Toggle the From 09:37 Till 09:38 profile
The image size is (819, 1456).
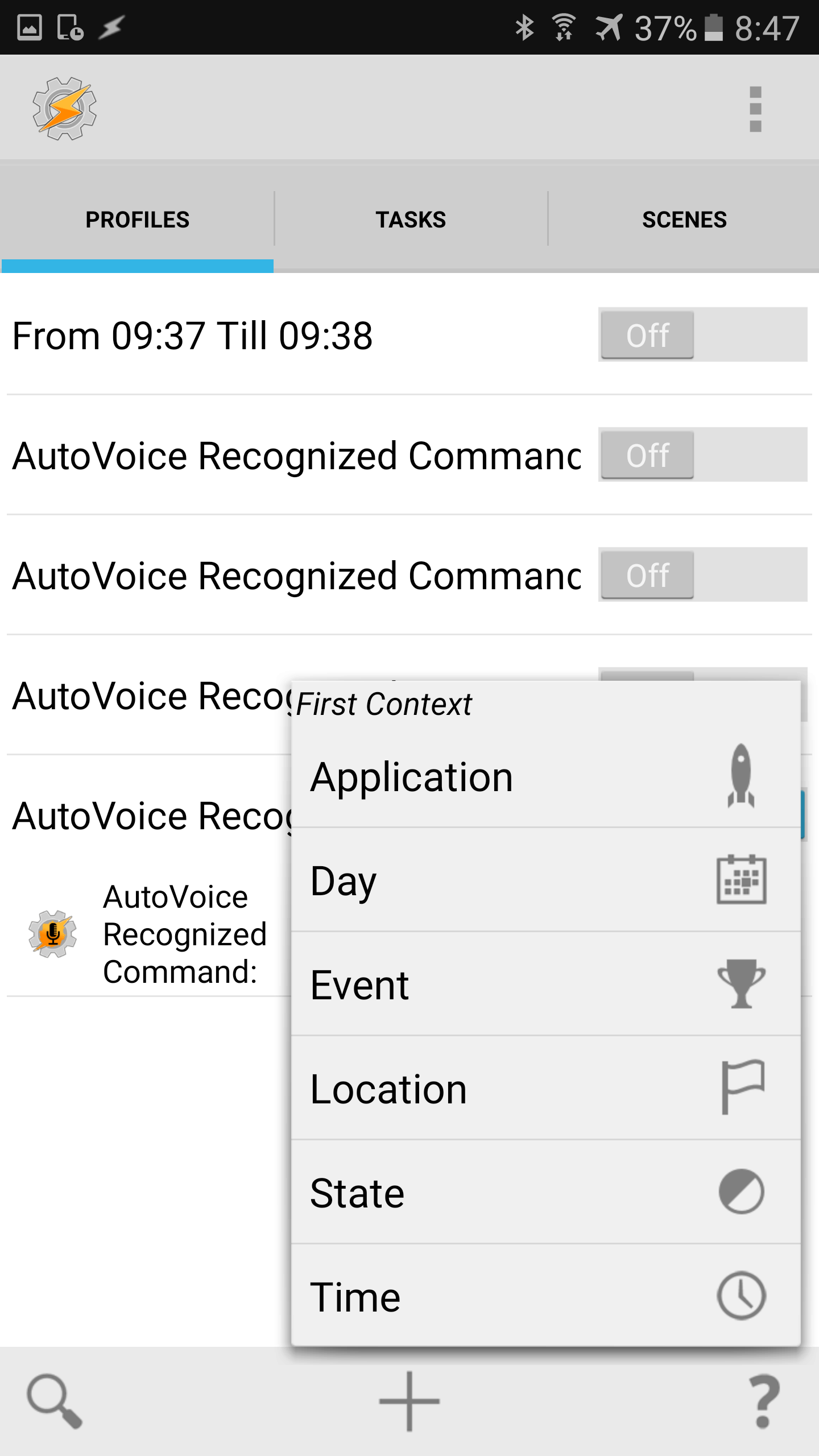click(x=702, y=334)
